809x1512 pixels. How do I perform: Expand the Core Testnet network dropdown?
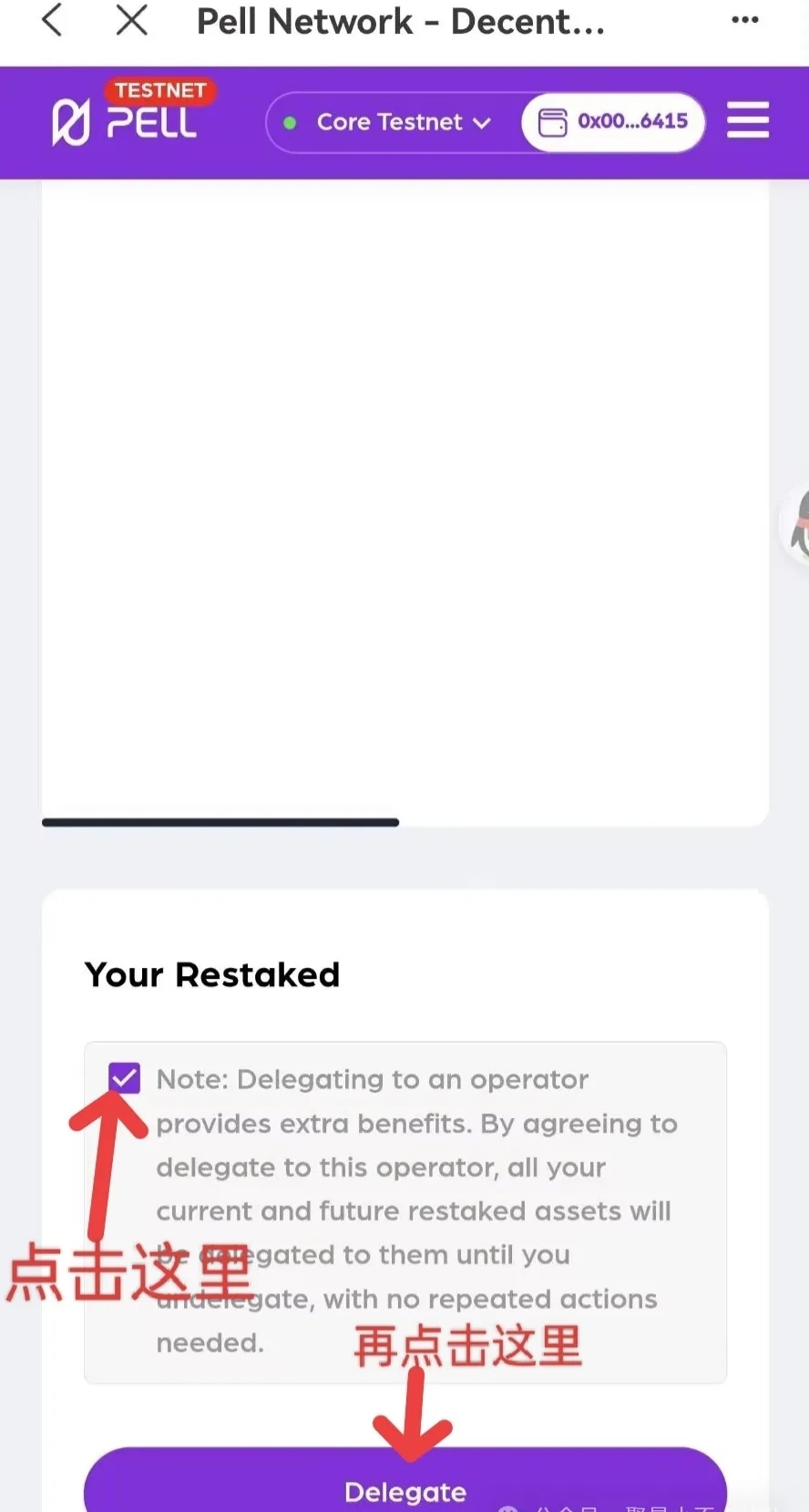tap(390, 122)
